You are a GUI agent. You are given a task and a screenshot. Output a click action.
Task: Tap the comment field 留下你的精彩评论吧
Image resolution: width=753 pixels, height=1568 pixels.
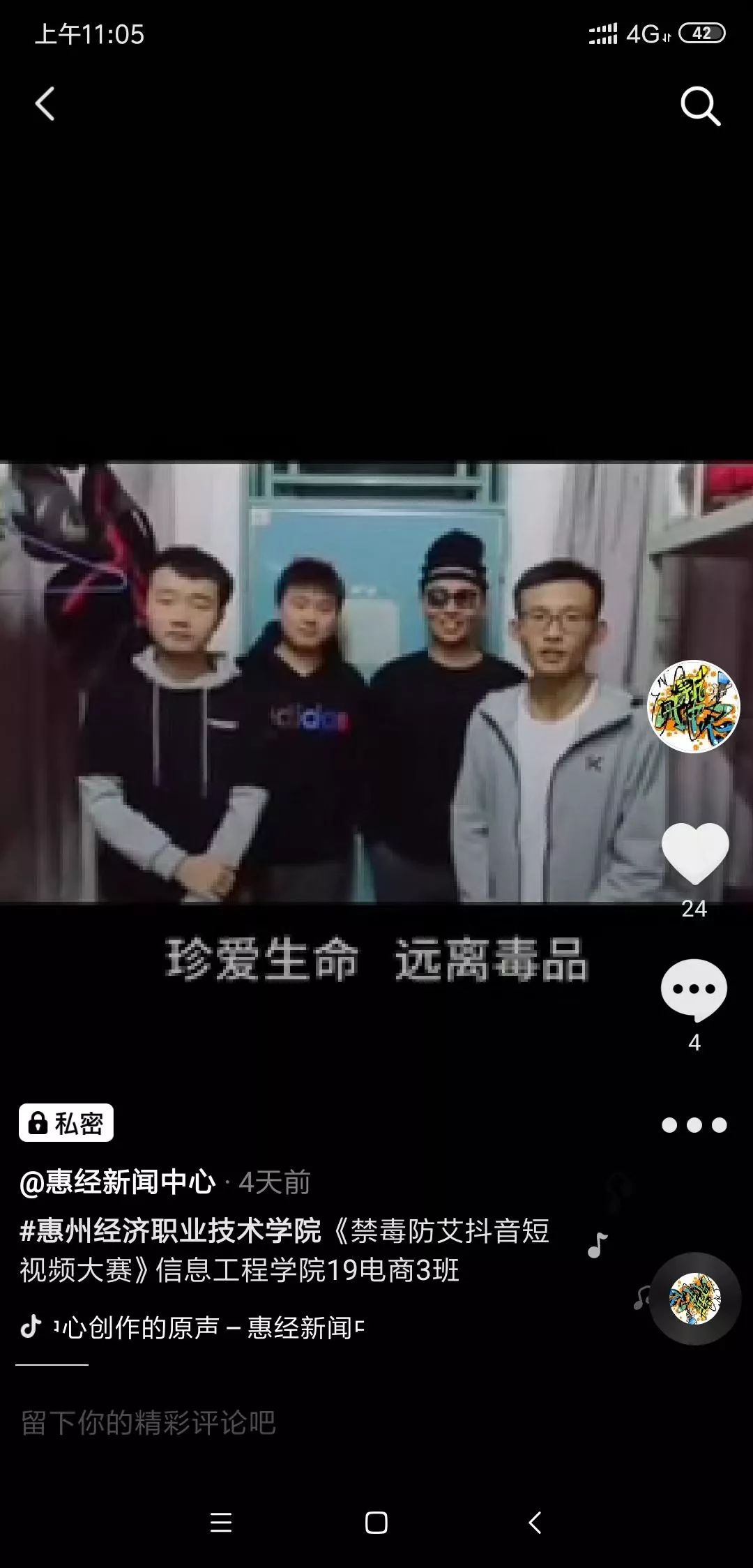click(149, 1423)
